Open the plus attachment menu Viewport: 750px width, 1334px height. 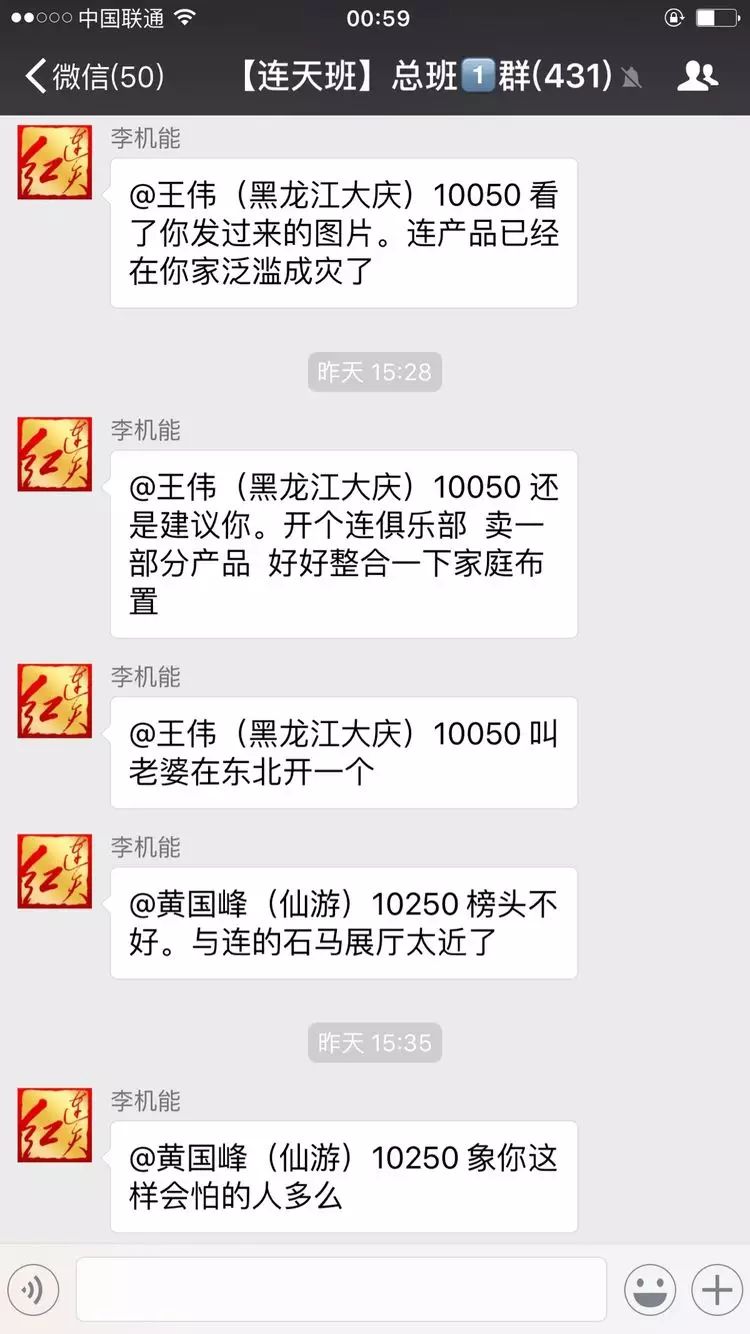[x=717, y=1290]
